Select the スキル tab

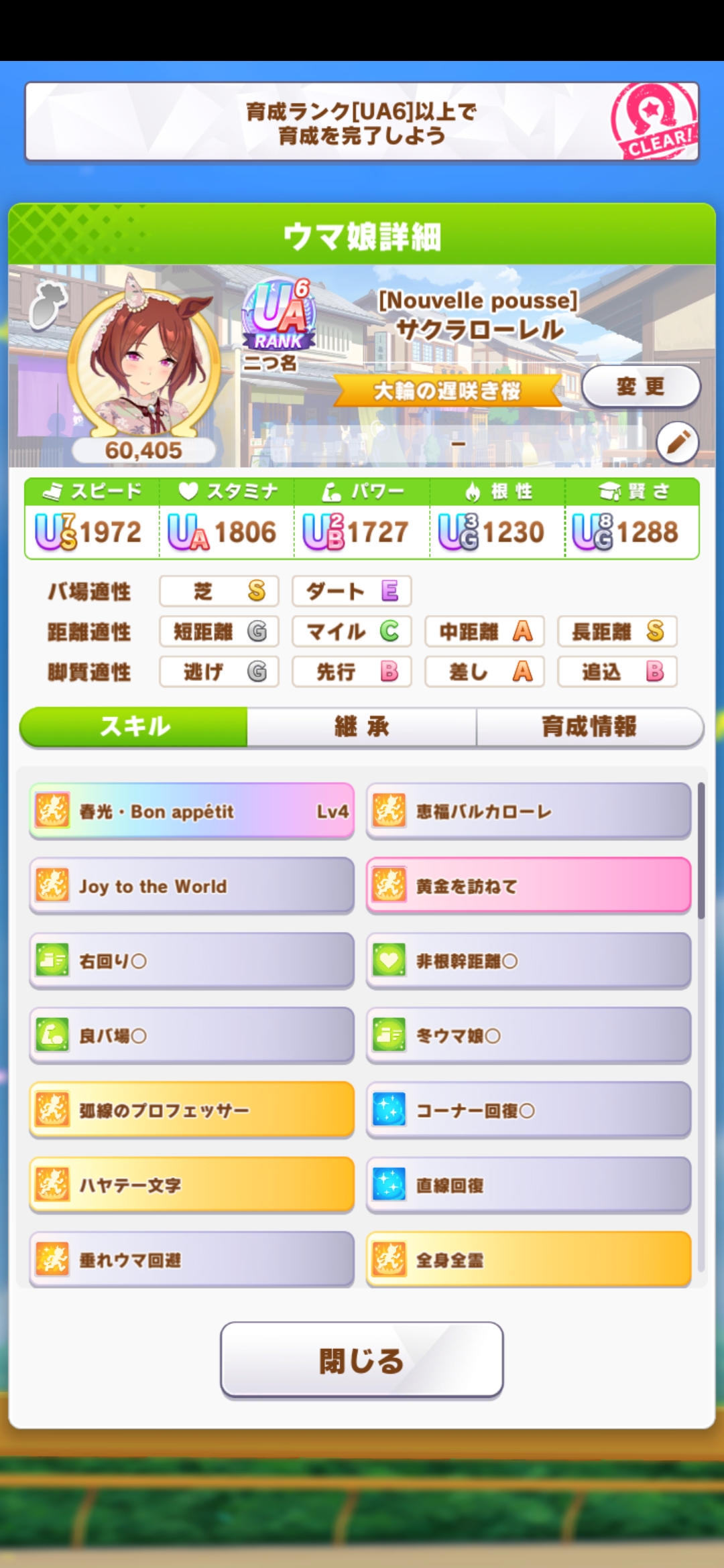point(134,726)
